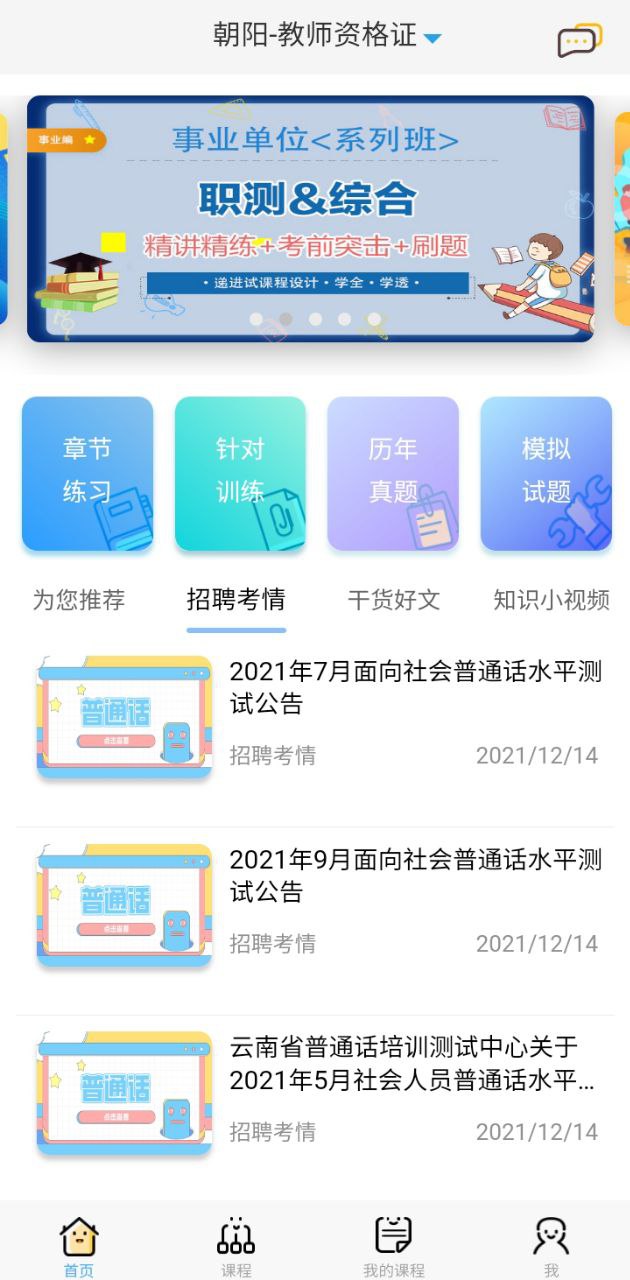Switch to the 干货好文 tab

click(393, 600)
